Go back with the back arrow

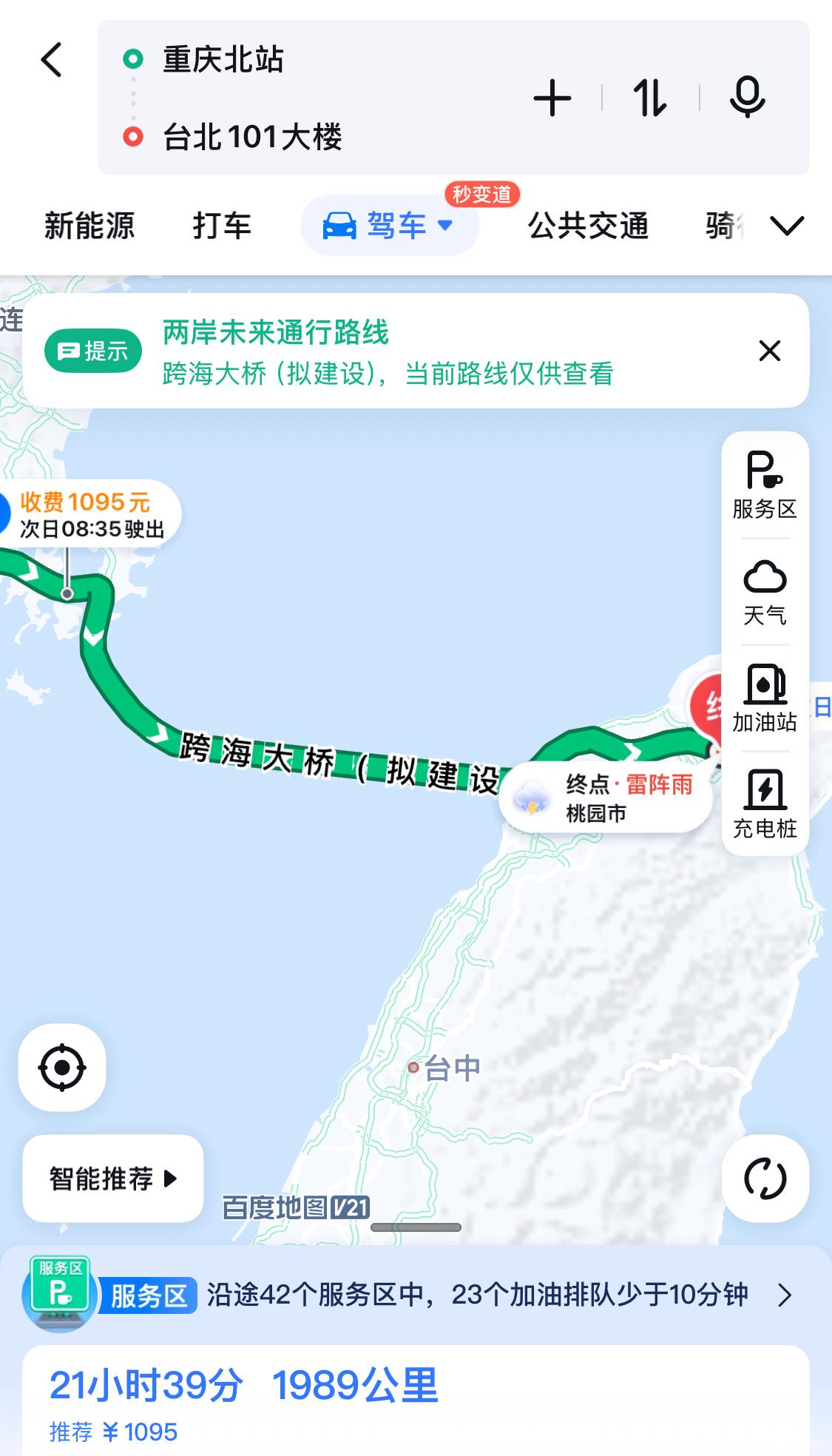[50, 61]
